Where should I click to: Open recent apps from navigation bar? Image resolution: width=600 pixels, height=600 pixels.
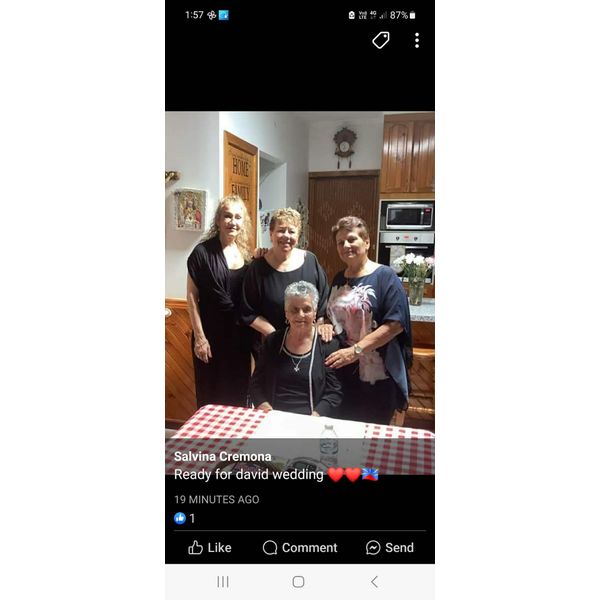click(x=223, y=581)
